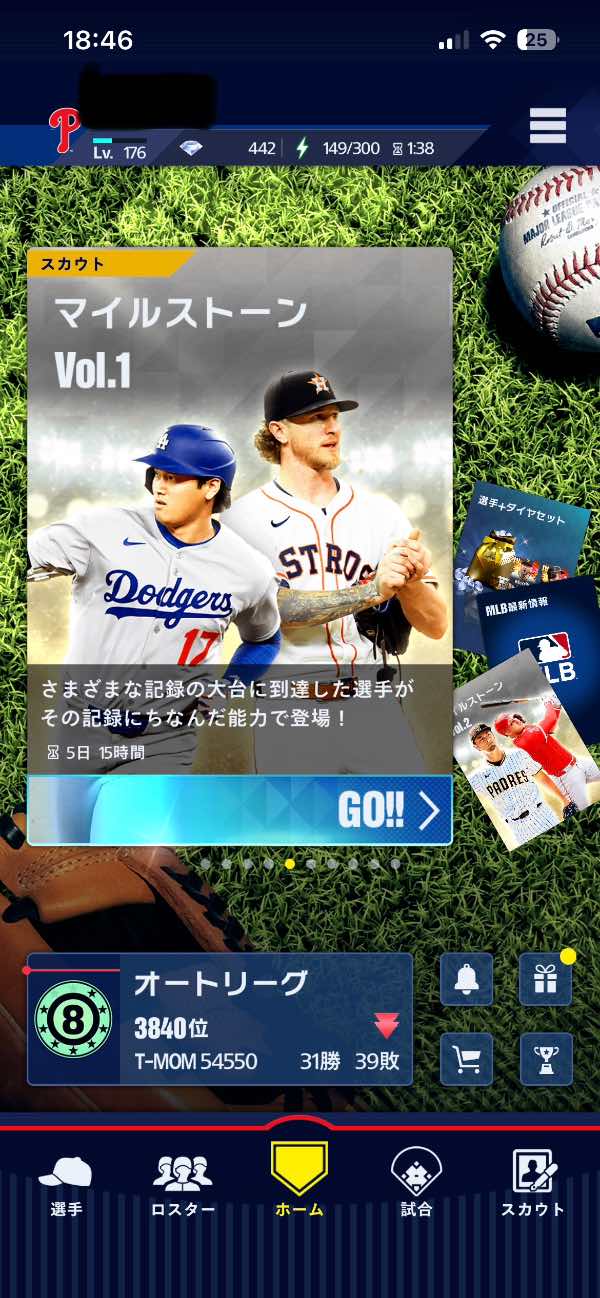The image size is (600, 1298).
Task: Go to the ホーム tab
Action: coord(299,1180)
